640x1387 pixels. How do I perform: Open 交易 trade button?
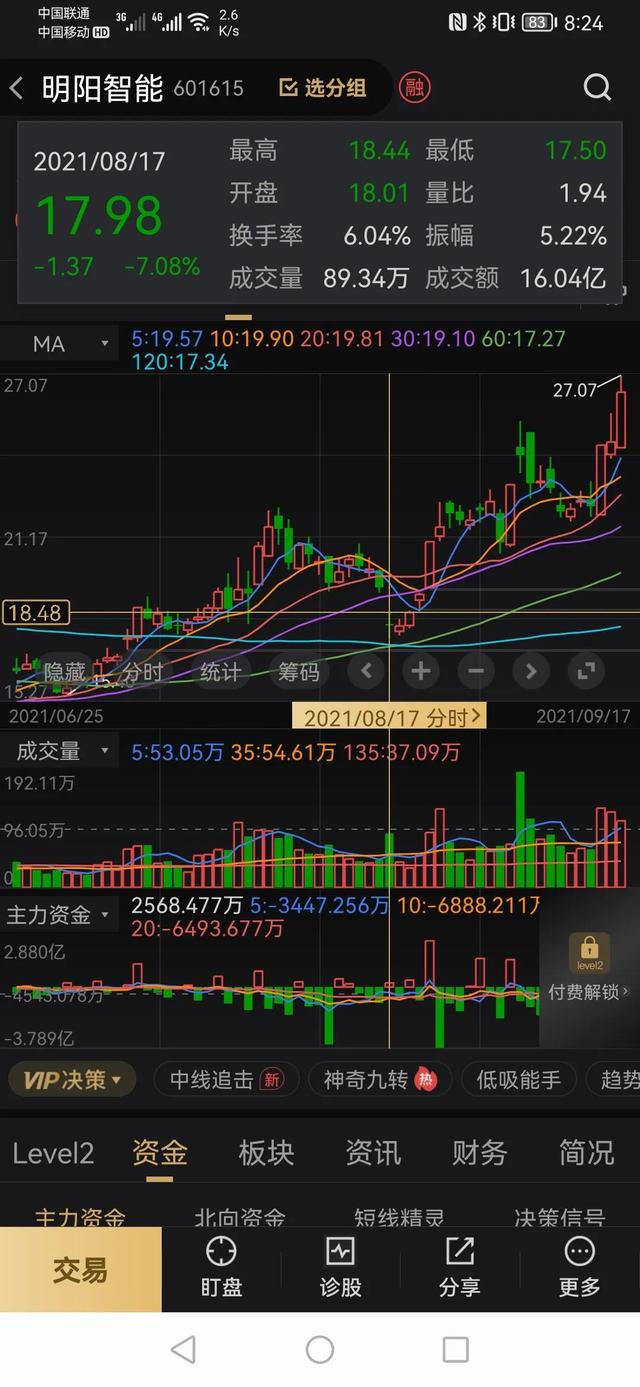coord(80,1270)
